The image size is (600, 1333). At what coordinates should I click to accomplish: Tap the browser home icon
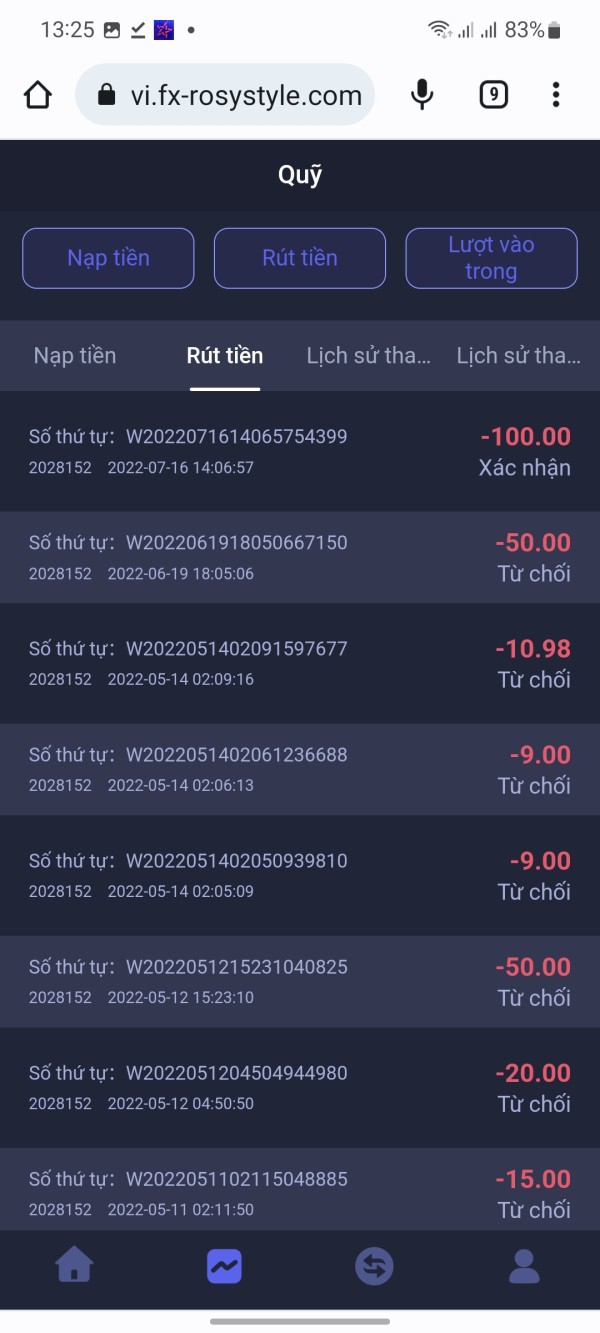37,95
